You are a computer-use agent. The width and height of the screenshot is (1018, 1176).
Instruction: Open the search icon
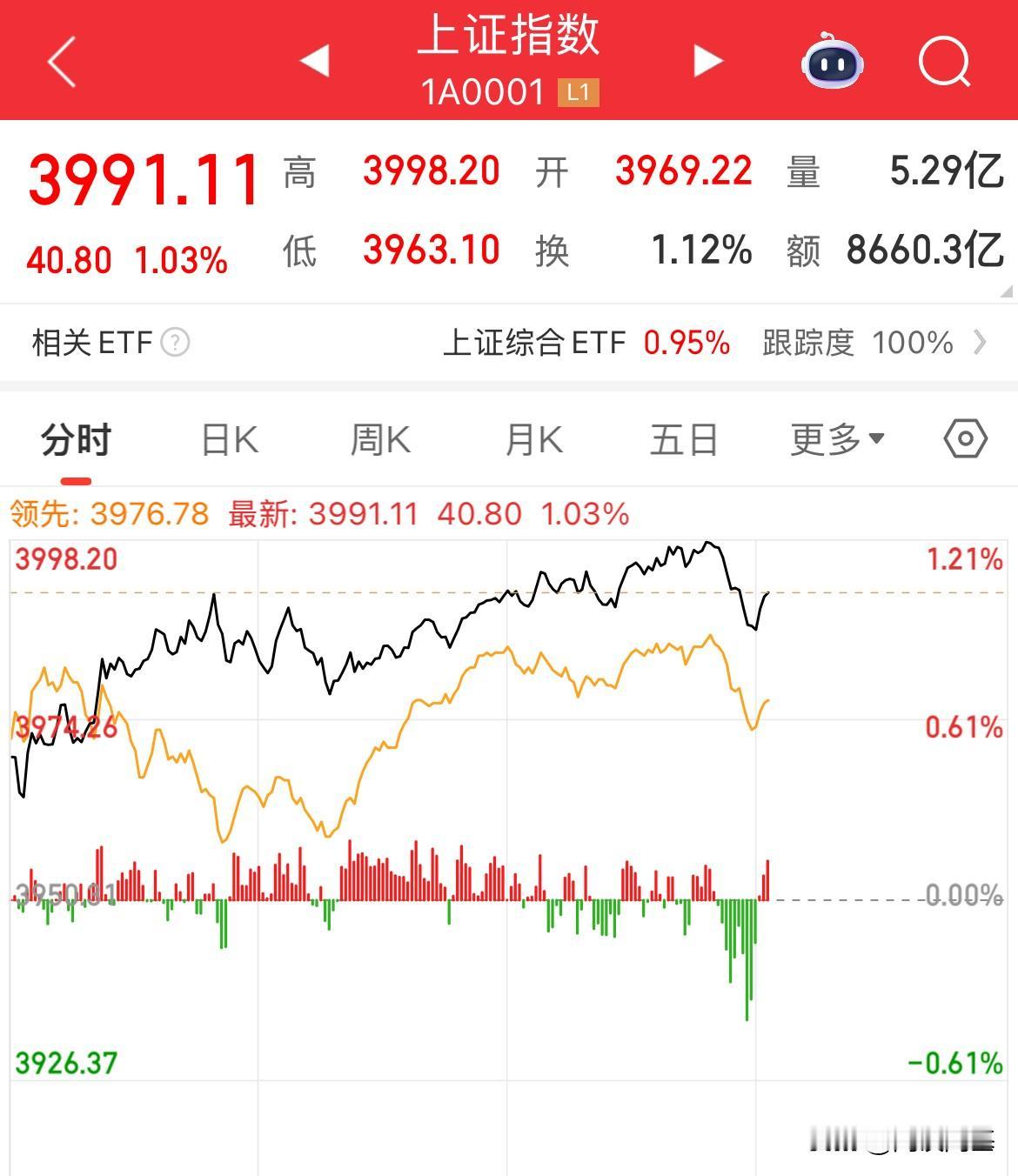[944, 62]
